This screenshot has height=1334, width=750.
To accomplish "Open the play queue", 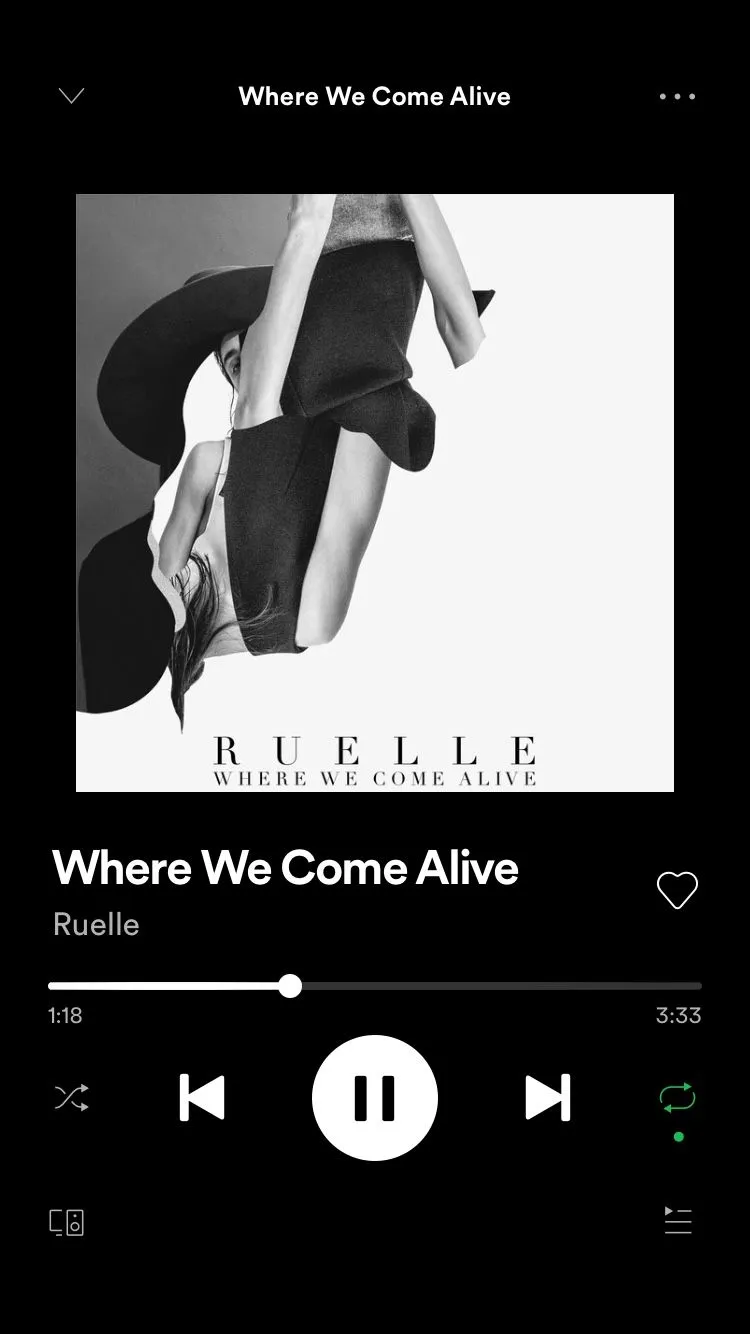I will pyautogui.click(x=678, y=1221).
